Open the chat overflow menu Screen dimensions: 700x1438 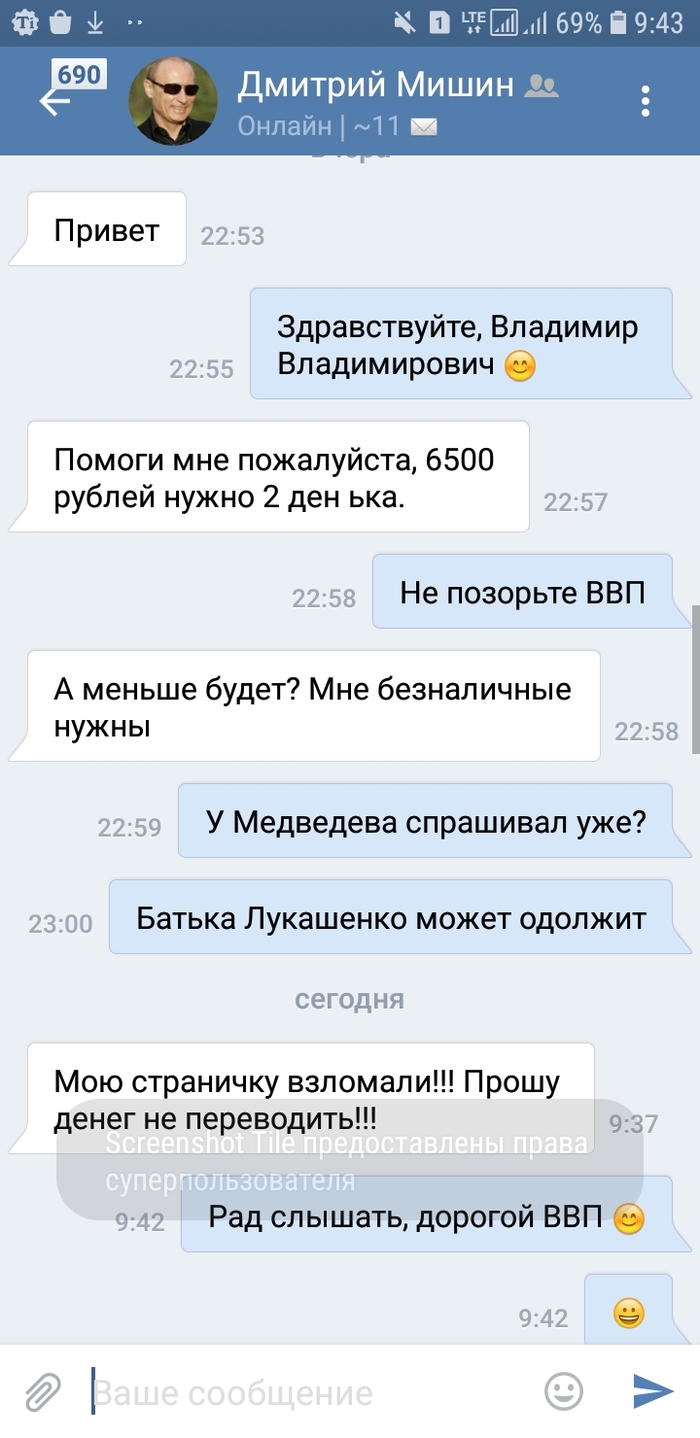pyautogui.click(x=645, y=101)
